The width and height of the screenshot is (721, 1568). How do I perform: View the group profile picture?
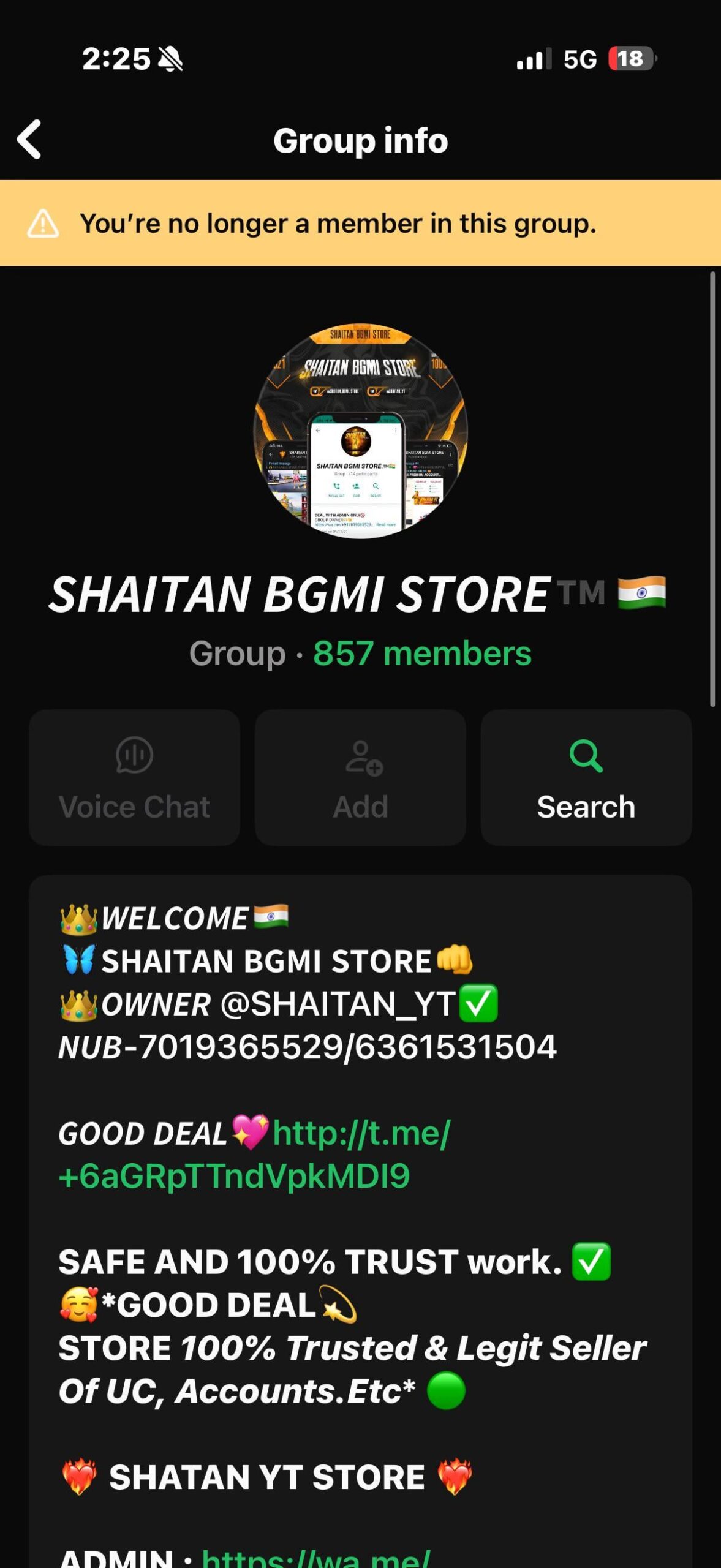click(360, 435)
